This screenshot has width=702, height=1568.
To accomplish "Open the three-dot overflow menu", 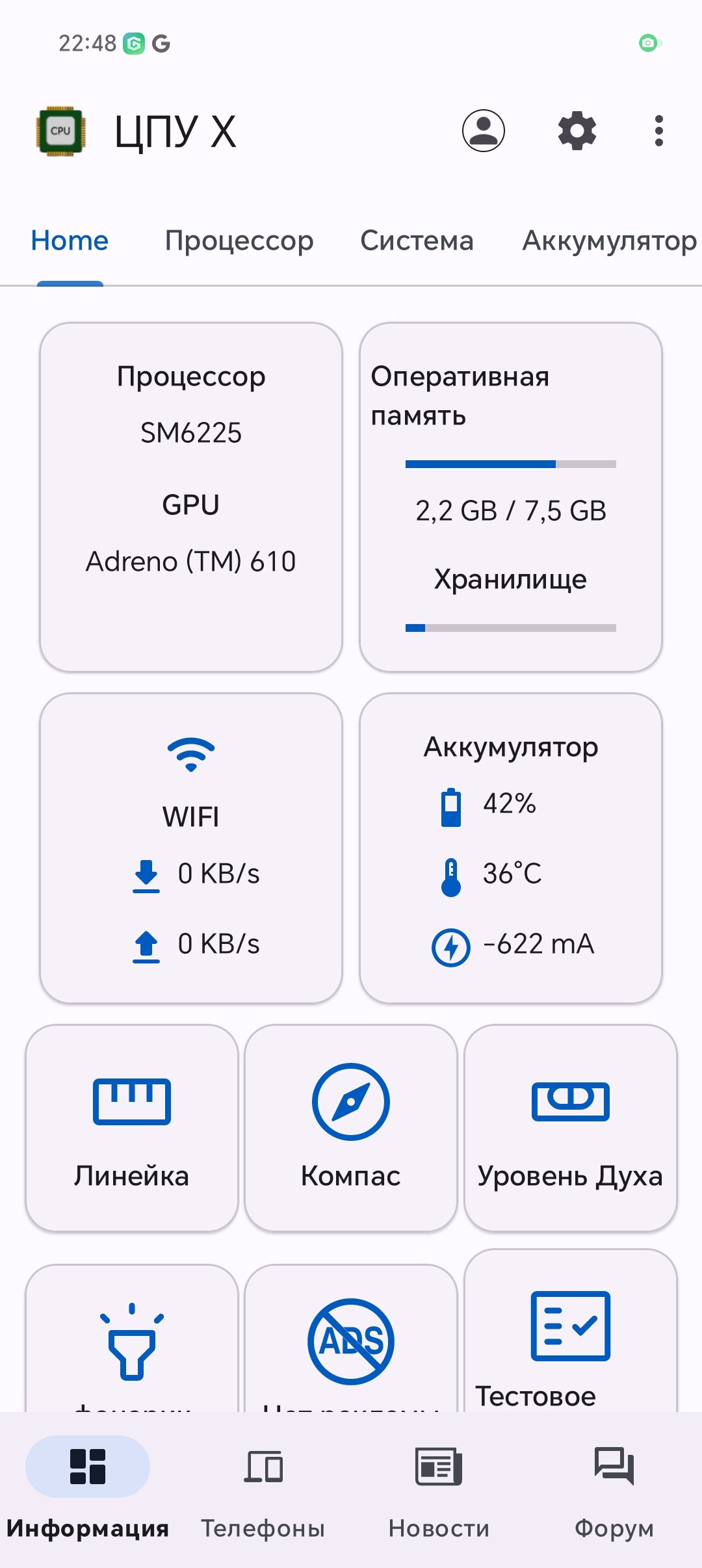I will (x=659, y=131).
